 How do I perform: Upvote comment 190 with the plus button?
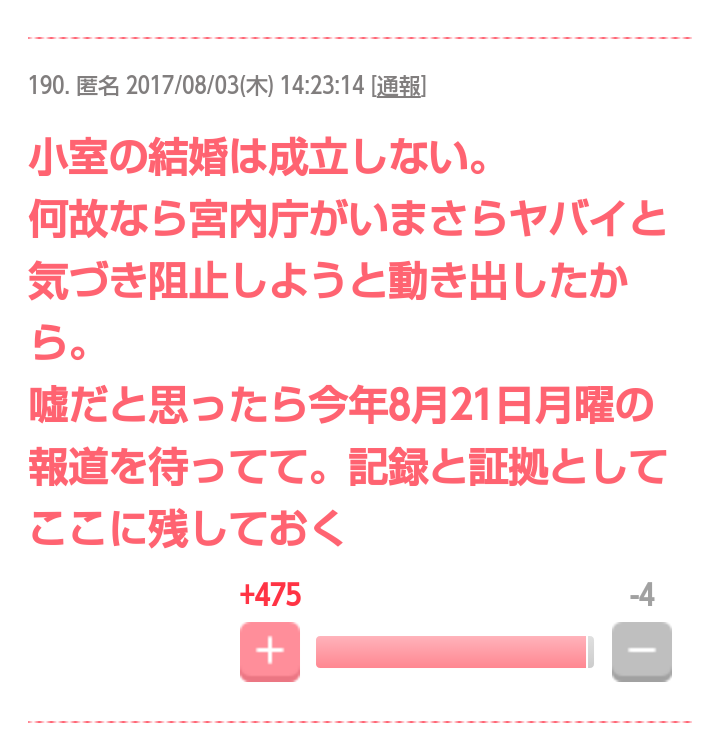[x=269, y=651]
